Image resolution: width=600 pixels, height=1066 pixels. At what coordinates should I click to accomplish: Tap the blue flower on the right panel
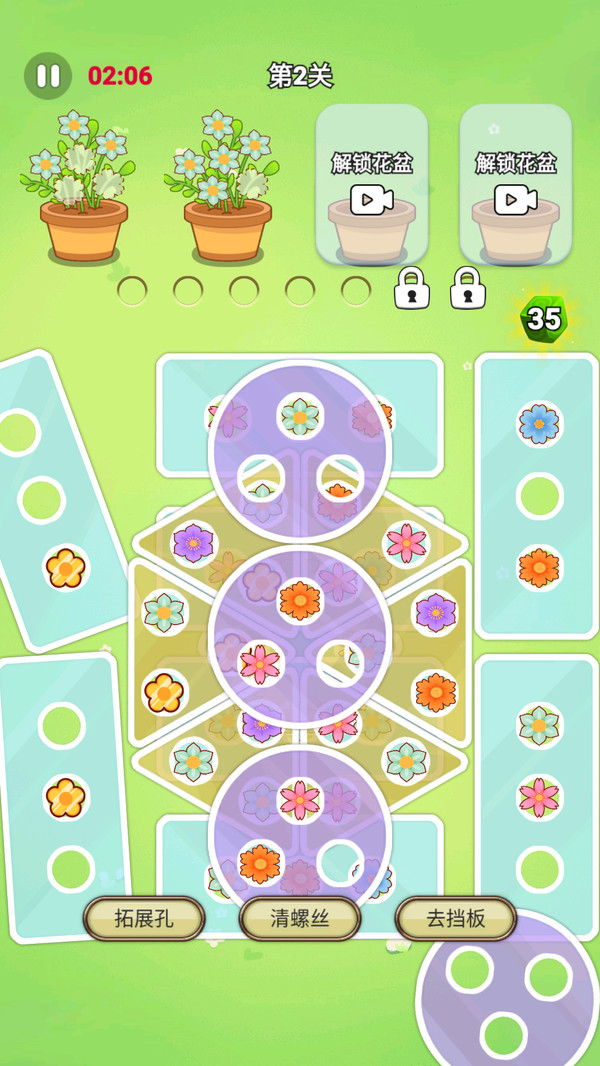coord(539,424)
